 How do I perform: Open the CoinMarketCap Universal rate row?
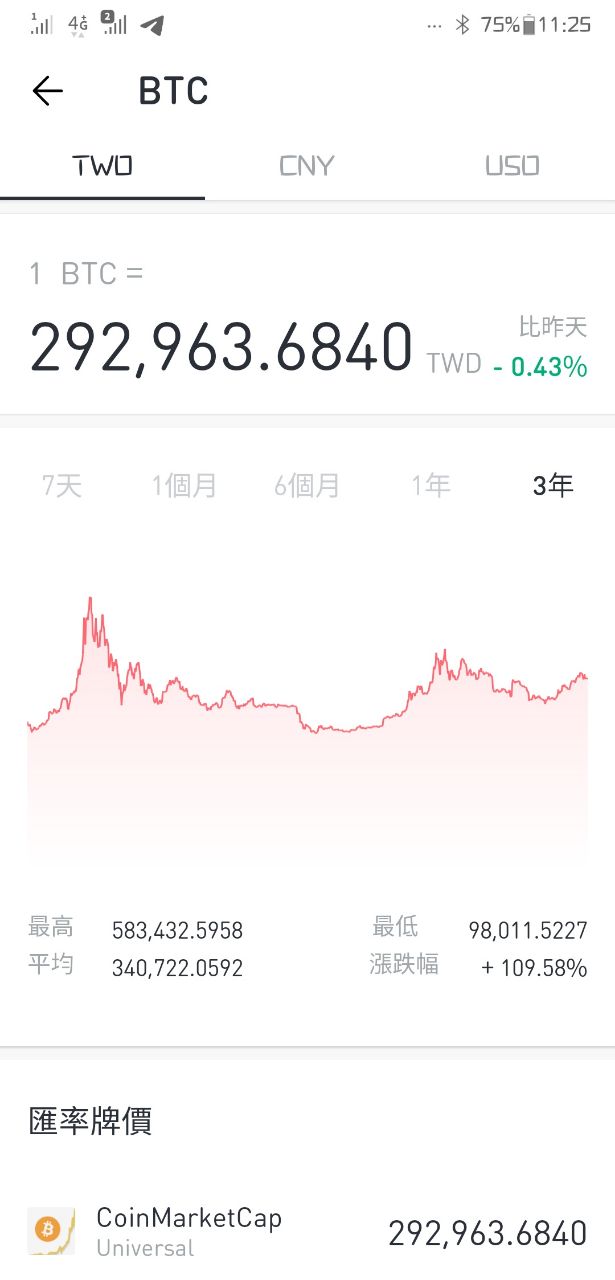307,1232
